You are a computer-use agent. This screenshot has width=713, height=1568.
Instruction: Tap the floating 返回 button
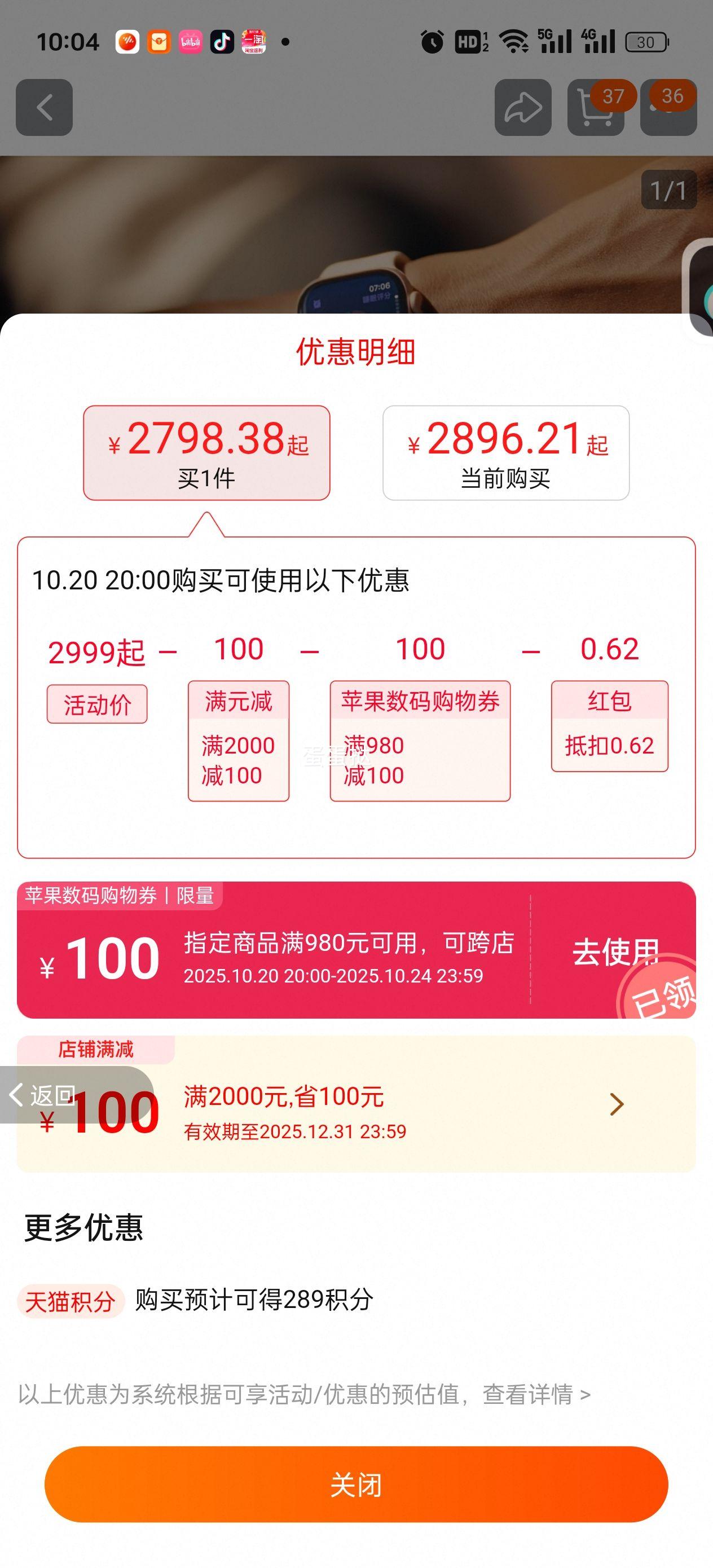click(x=43, y=1095)
